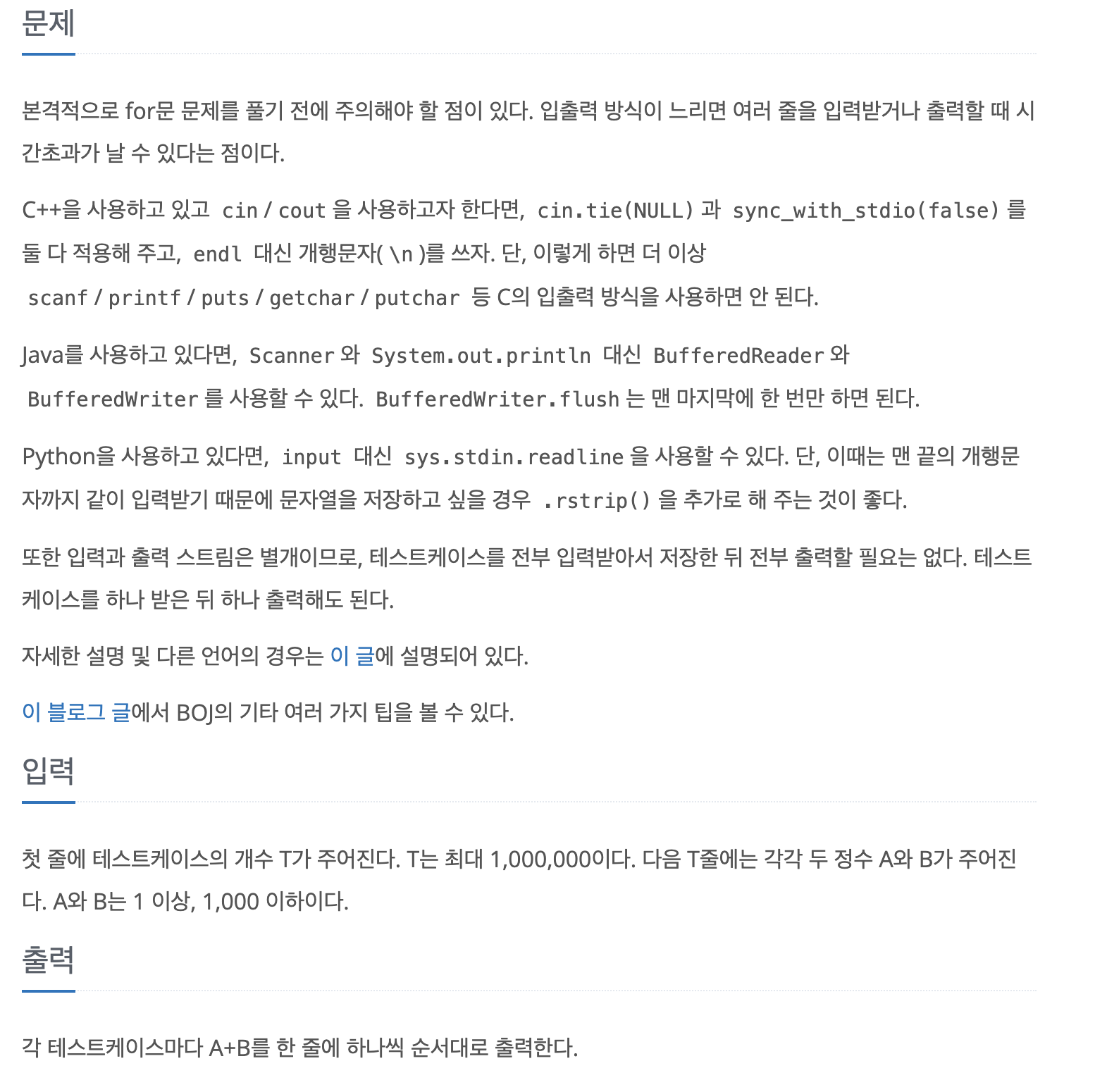The height and width of the screenshot is (1092, 1095).
Task: Open the '이 글' link for detailed explanation
Action: [x=352, y=656]
